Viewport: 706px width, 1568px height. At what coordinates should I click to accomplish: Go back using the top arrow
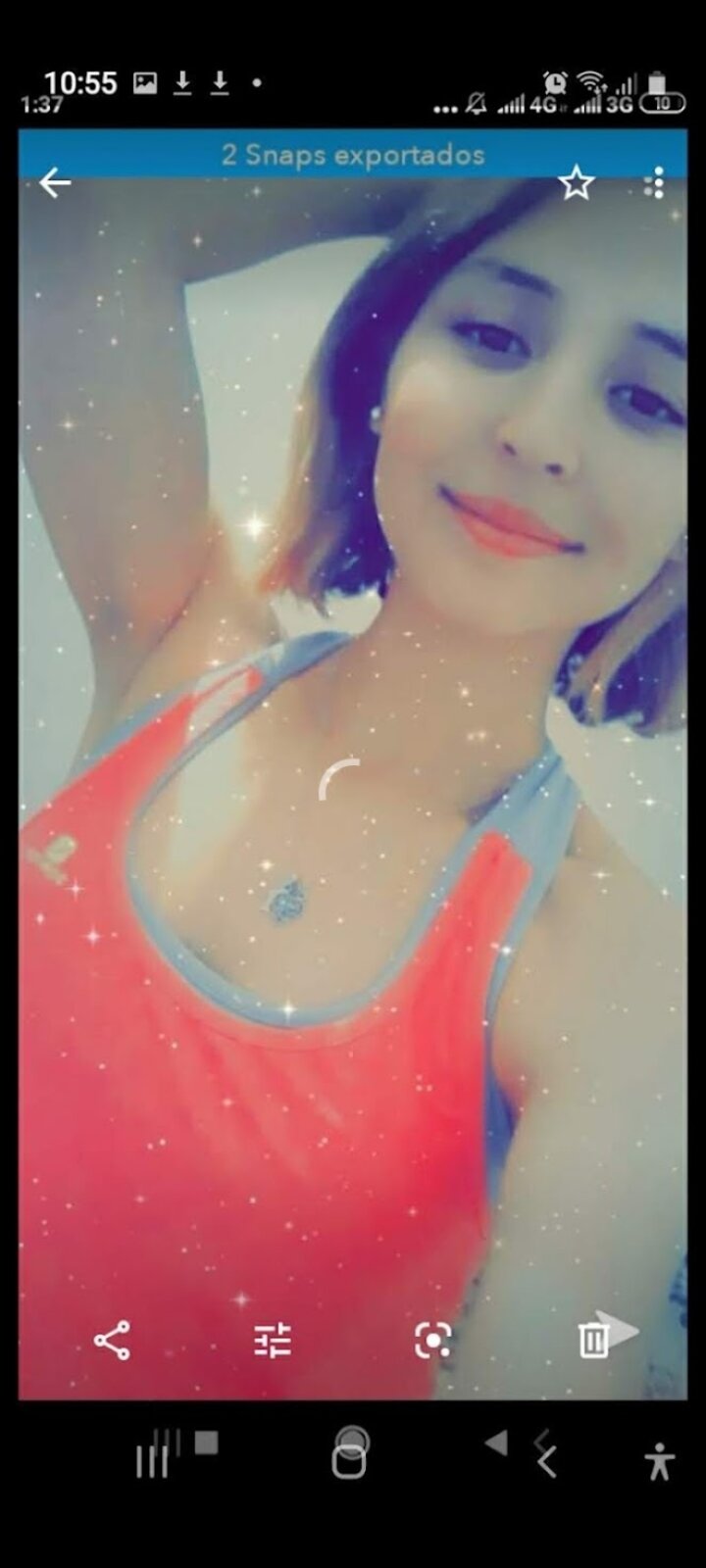point(55,182)
